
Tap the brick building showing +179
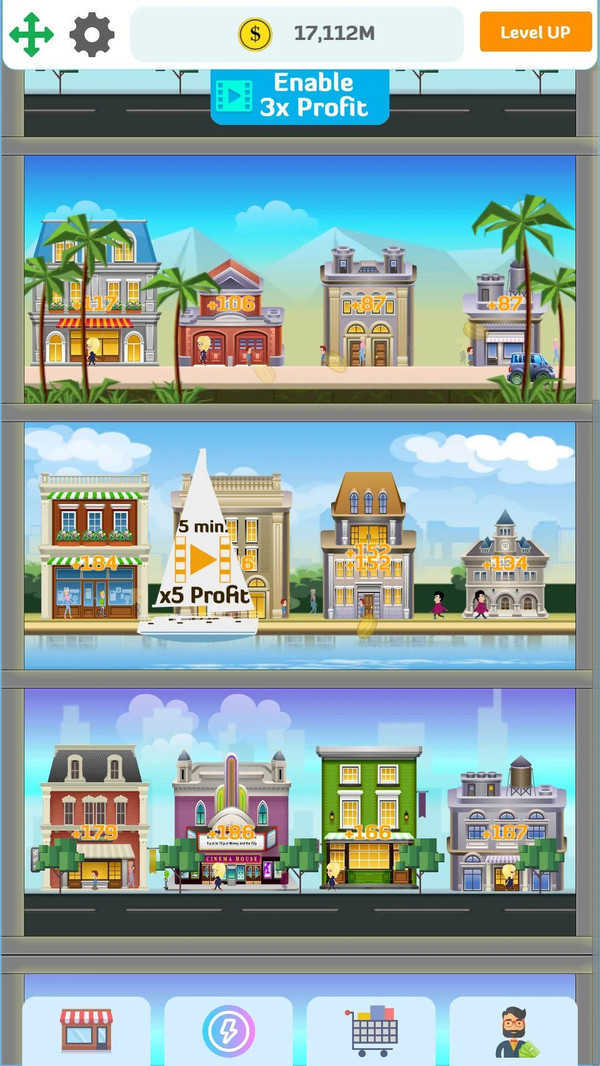coord(94,820)
